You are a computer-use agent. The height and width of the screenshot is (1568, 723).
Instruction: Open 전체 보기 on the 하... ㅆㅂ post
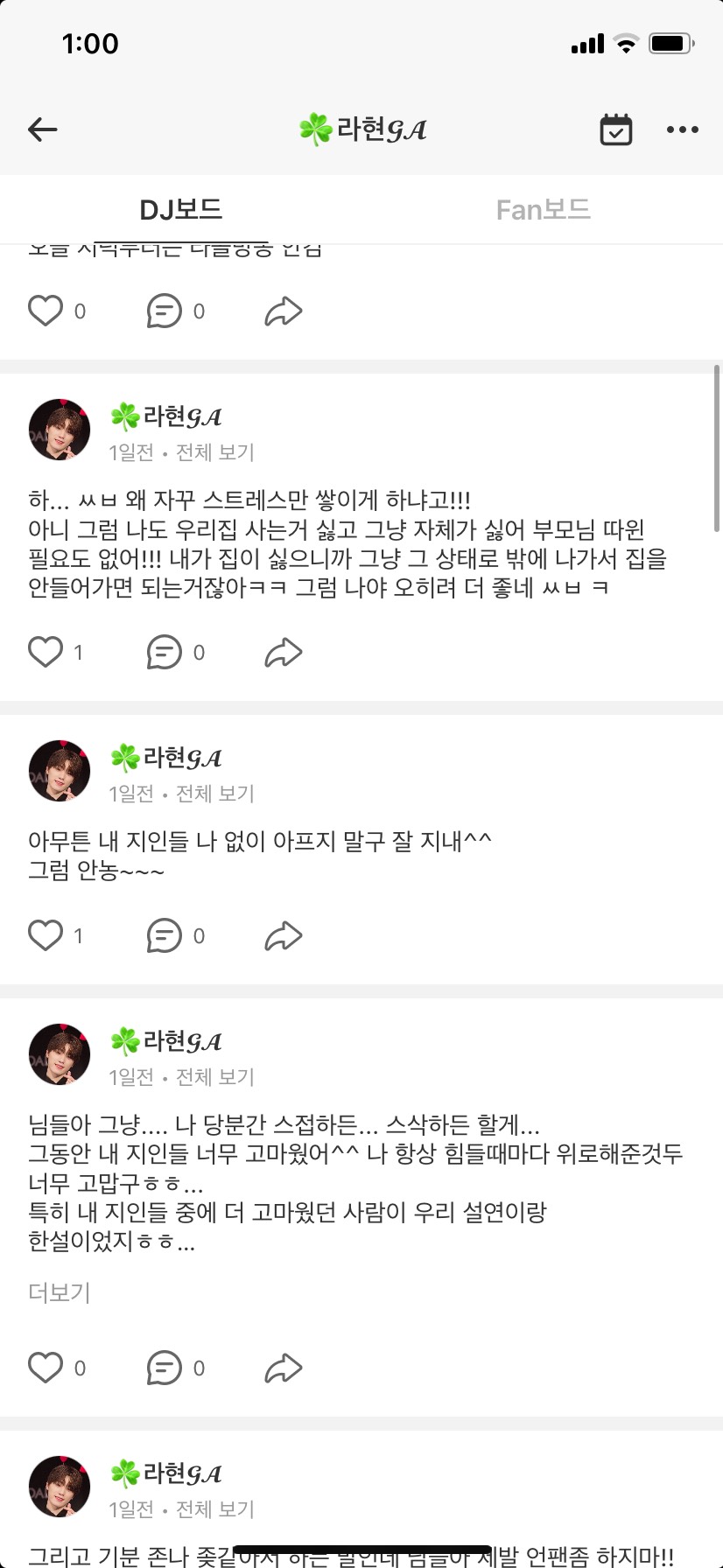click(214, 452)
